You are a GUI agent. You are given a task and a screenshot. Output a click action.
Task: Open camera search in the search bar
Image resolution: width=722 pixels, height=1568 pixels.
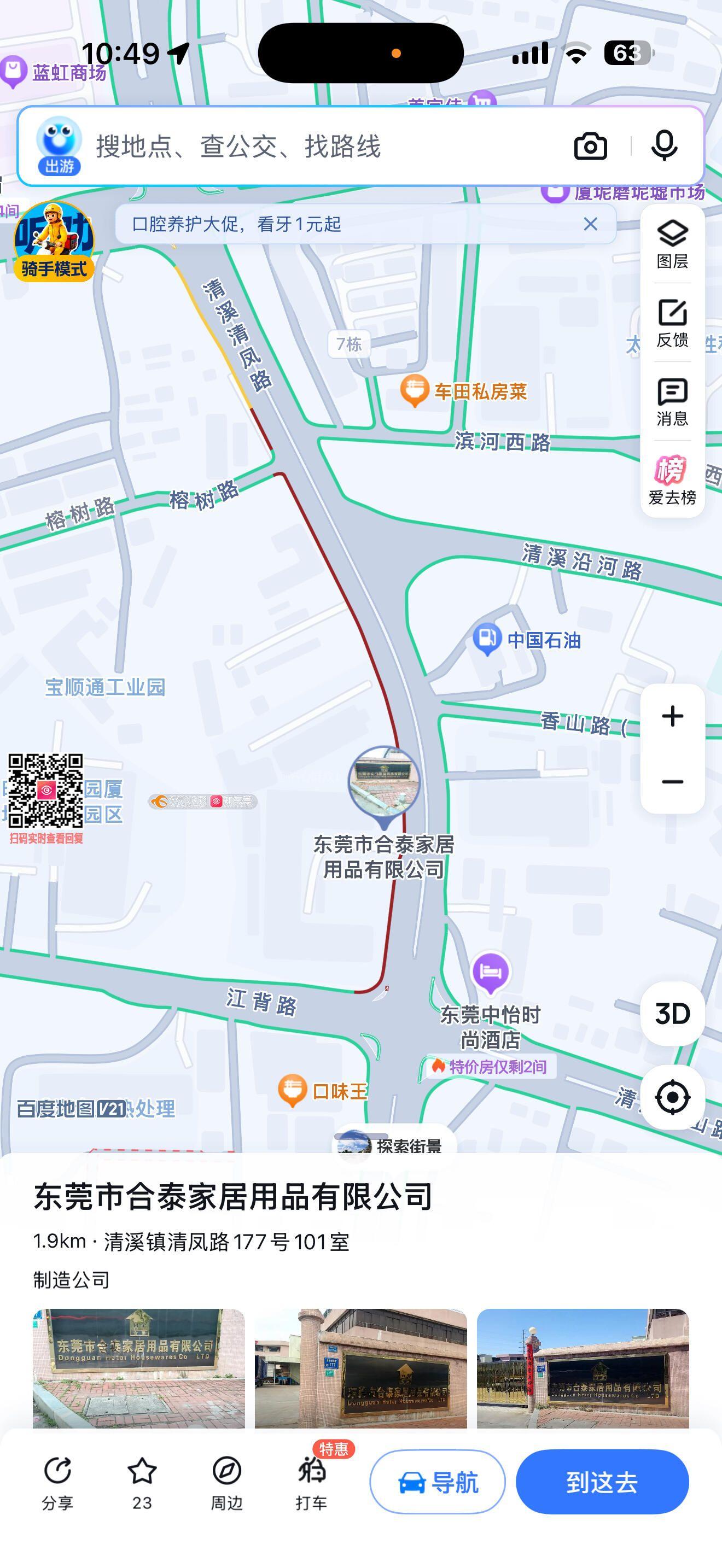tap(590, 147)
